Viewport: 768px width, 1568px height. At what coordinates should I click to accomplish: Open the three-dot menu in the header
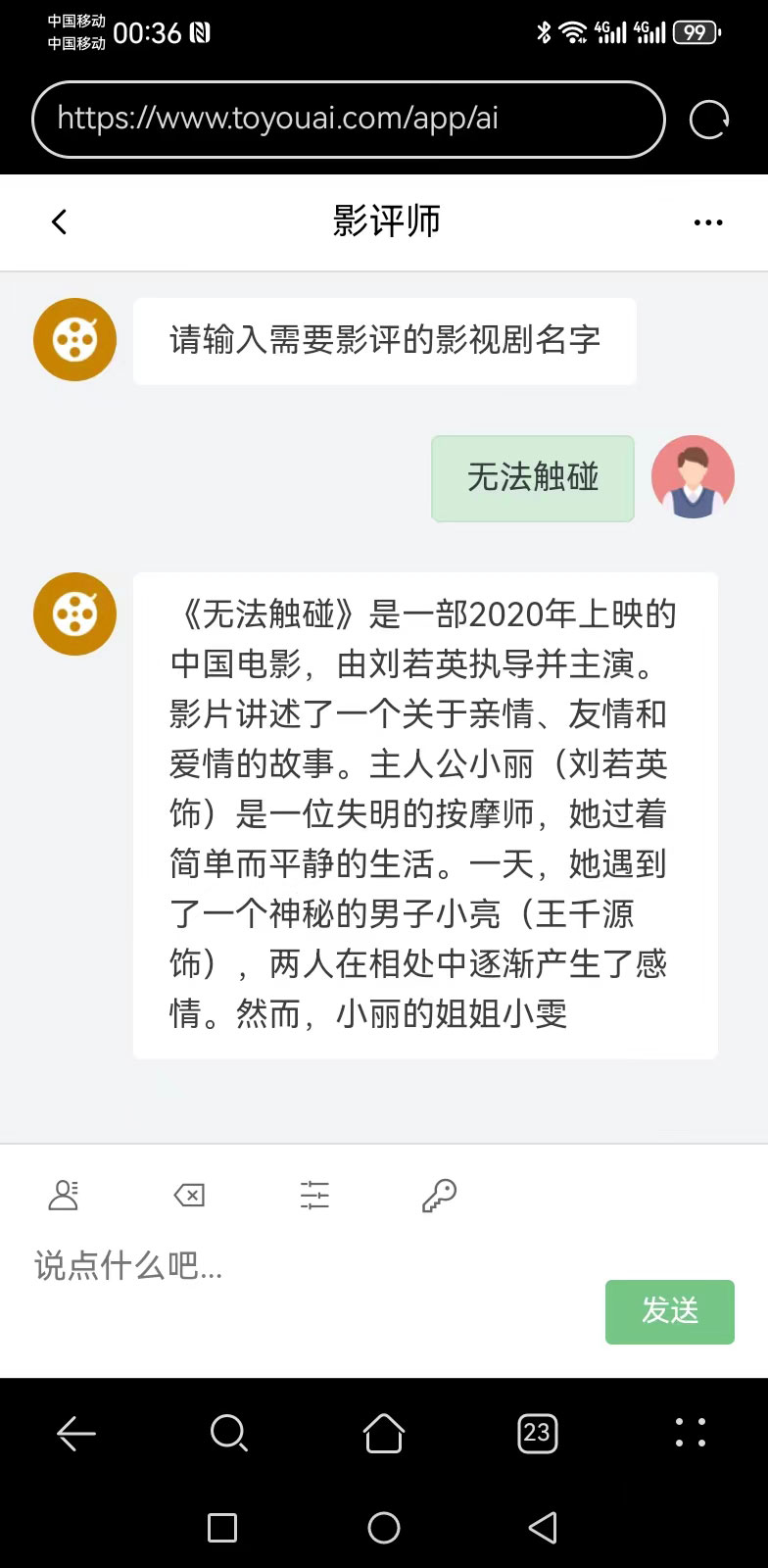click(707, 222)
